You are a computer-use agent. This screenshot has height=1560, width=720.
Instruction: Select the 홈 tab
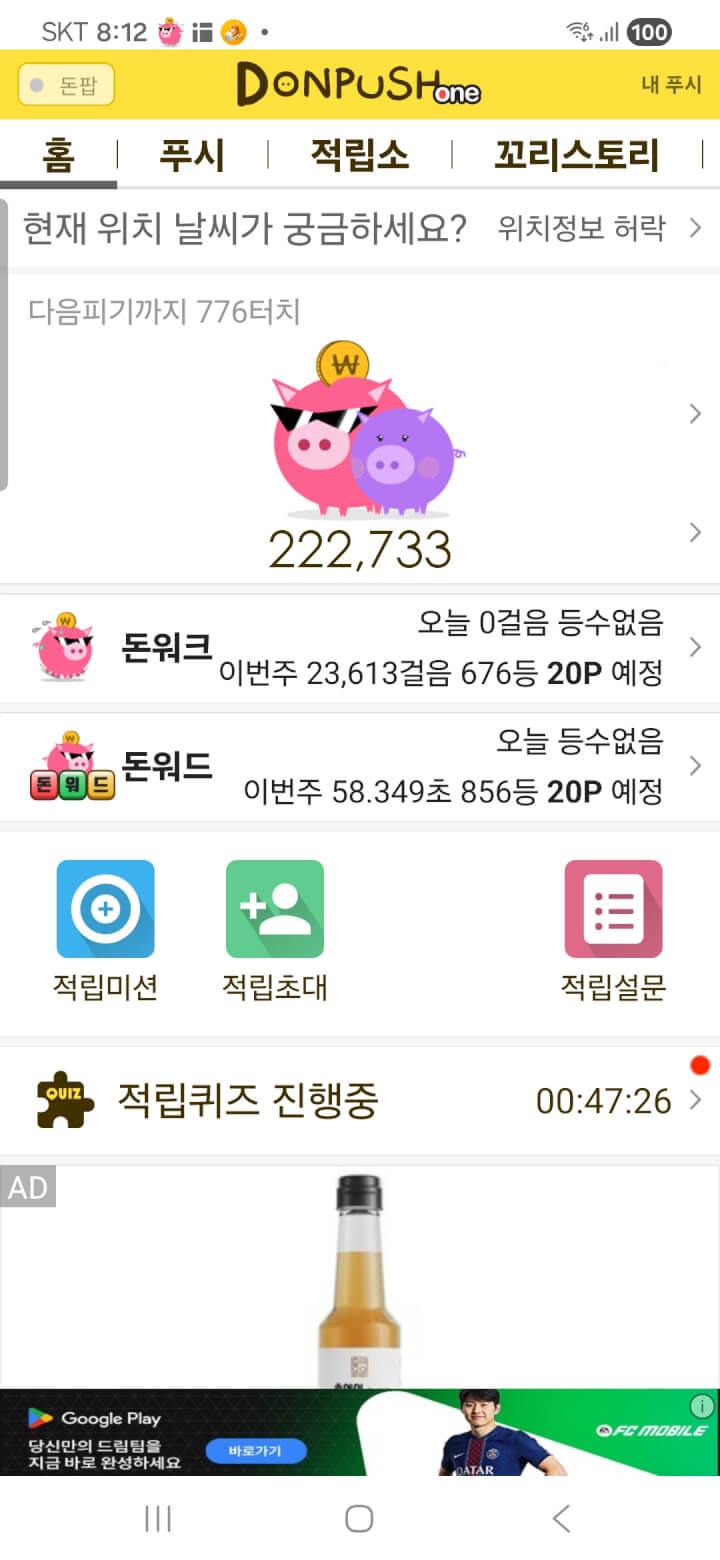(x=58, y=156)
